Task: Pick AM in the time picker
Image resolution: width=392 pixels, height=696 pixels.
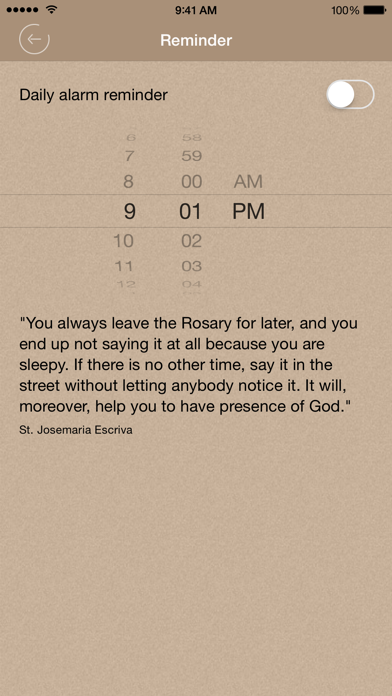Action: tap(248, 182)
